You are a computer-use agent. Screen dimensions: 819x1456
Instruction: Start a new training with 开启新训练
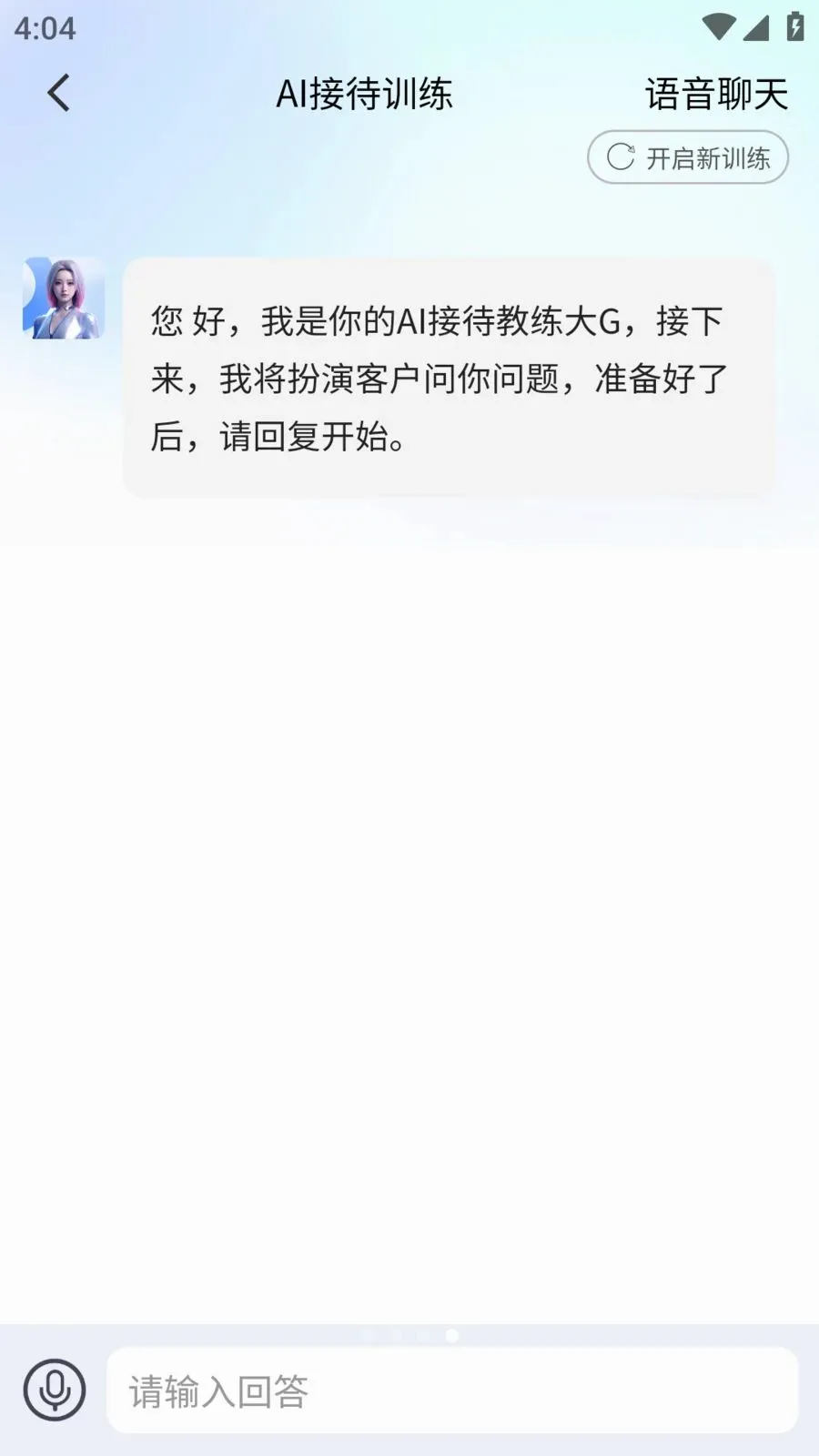[x=688, y=157]
